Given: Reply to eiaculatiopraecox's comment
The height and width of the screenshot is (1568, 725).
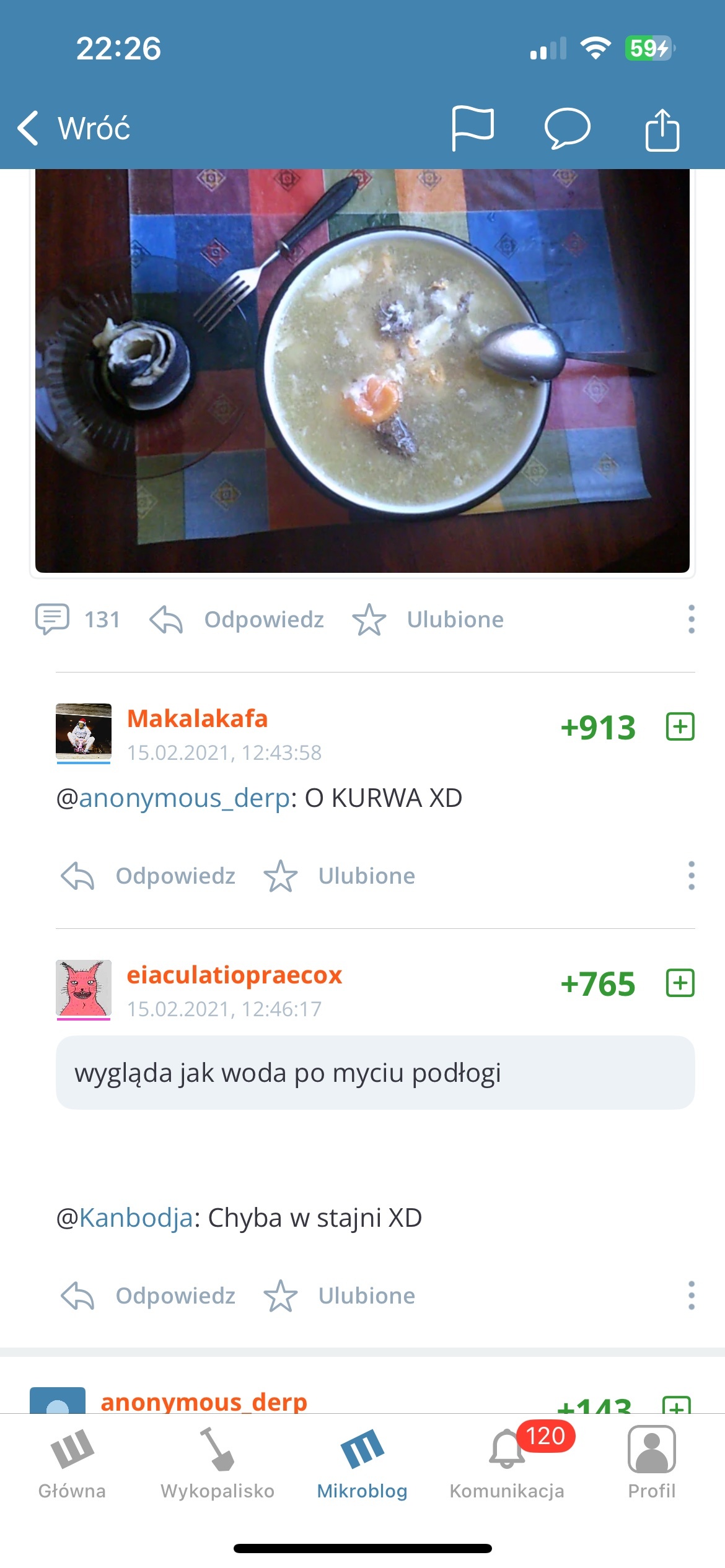Looking at the screenshot, I should [x=149, y=1296].
